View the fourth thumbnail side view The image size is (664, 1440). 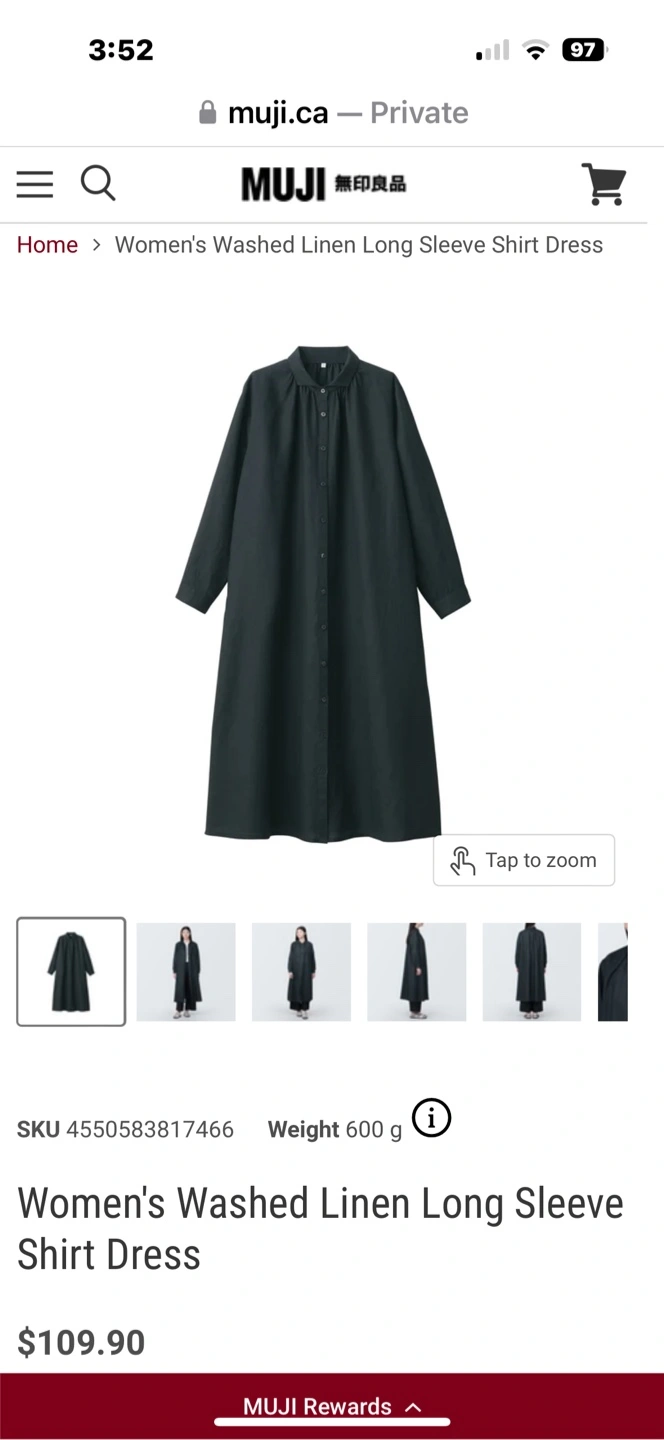click(416, 972)
